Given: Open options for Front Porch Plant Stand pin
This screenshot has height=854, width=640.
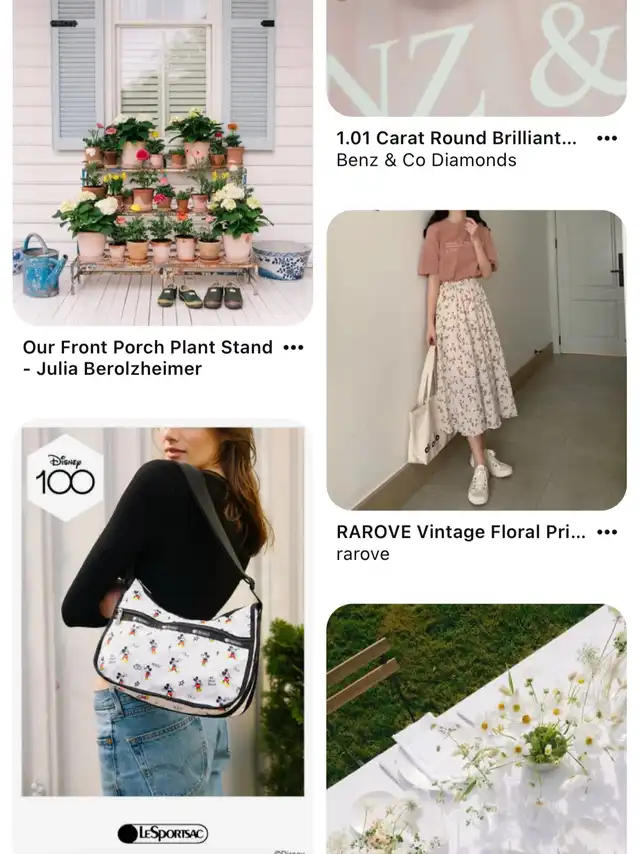Looking at the screenshot, I should pyautogui.click(x=293, y=348).
